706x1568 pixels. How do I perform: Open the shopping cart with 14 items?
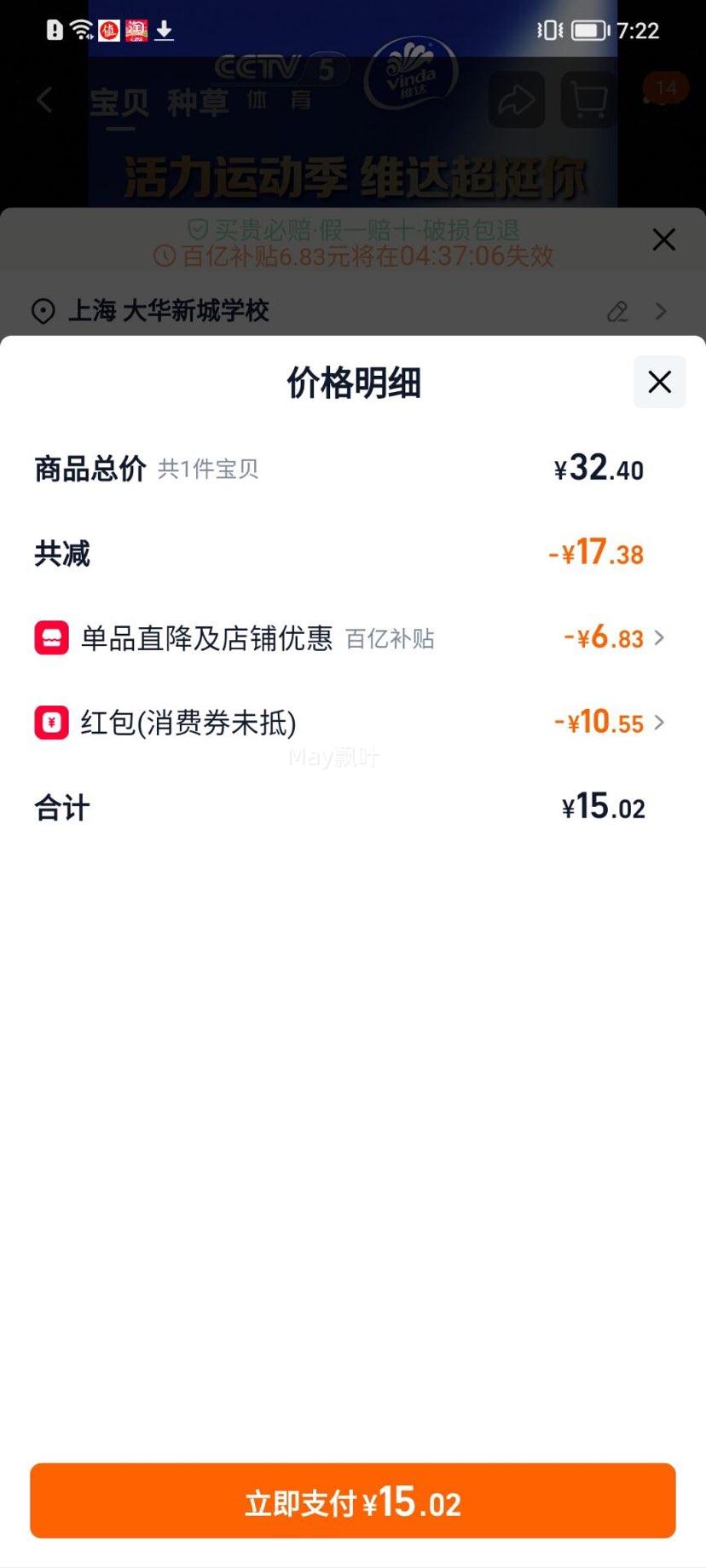click(588, 100)
